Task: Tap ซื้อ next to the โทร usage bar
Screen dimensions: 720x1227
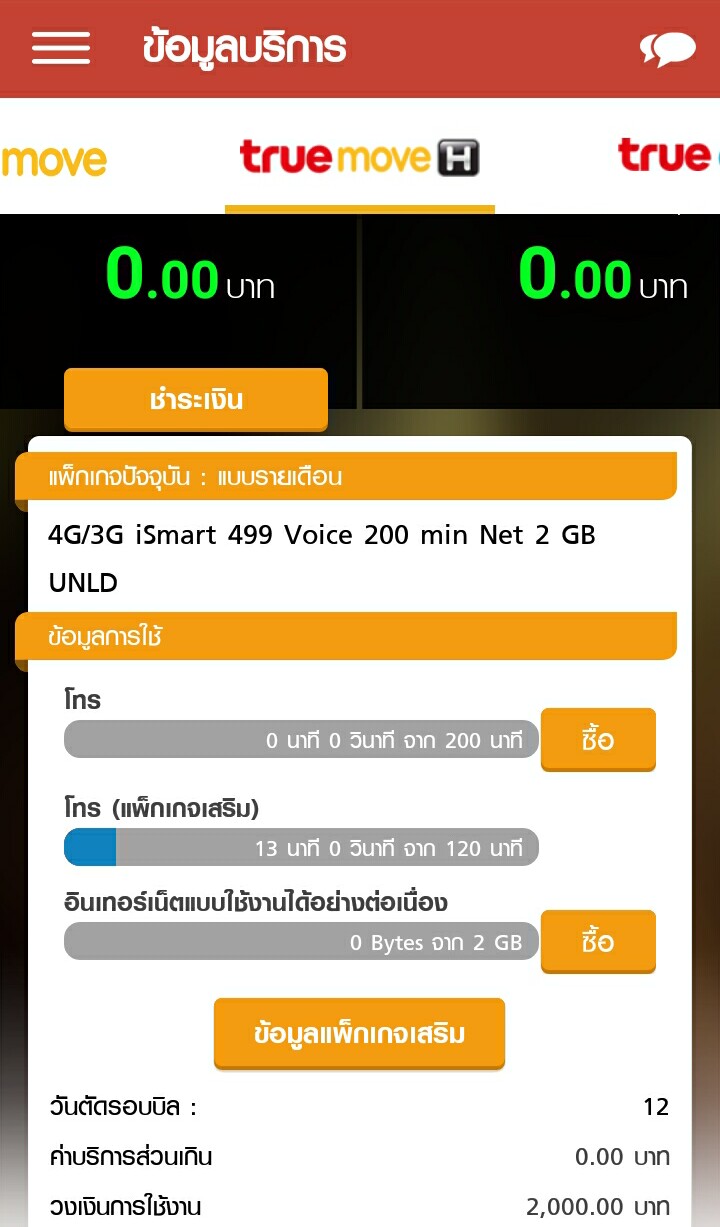Action: [x=598, y=740]
